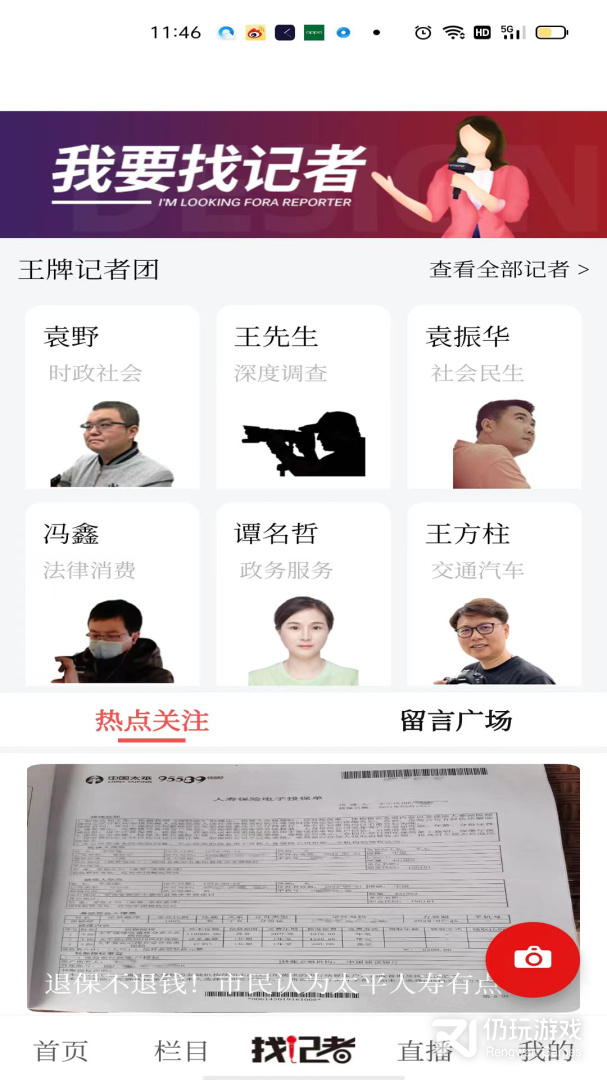This screenshot has width=607, height=1080.
Task: Switch to the 热点关注 tab
Action: 152,720
